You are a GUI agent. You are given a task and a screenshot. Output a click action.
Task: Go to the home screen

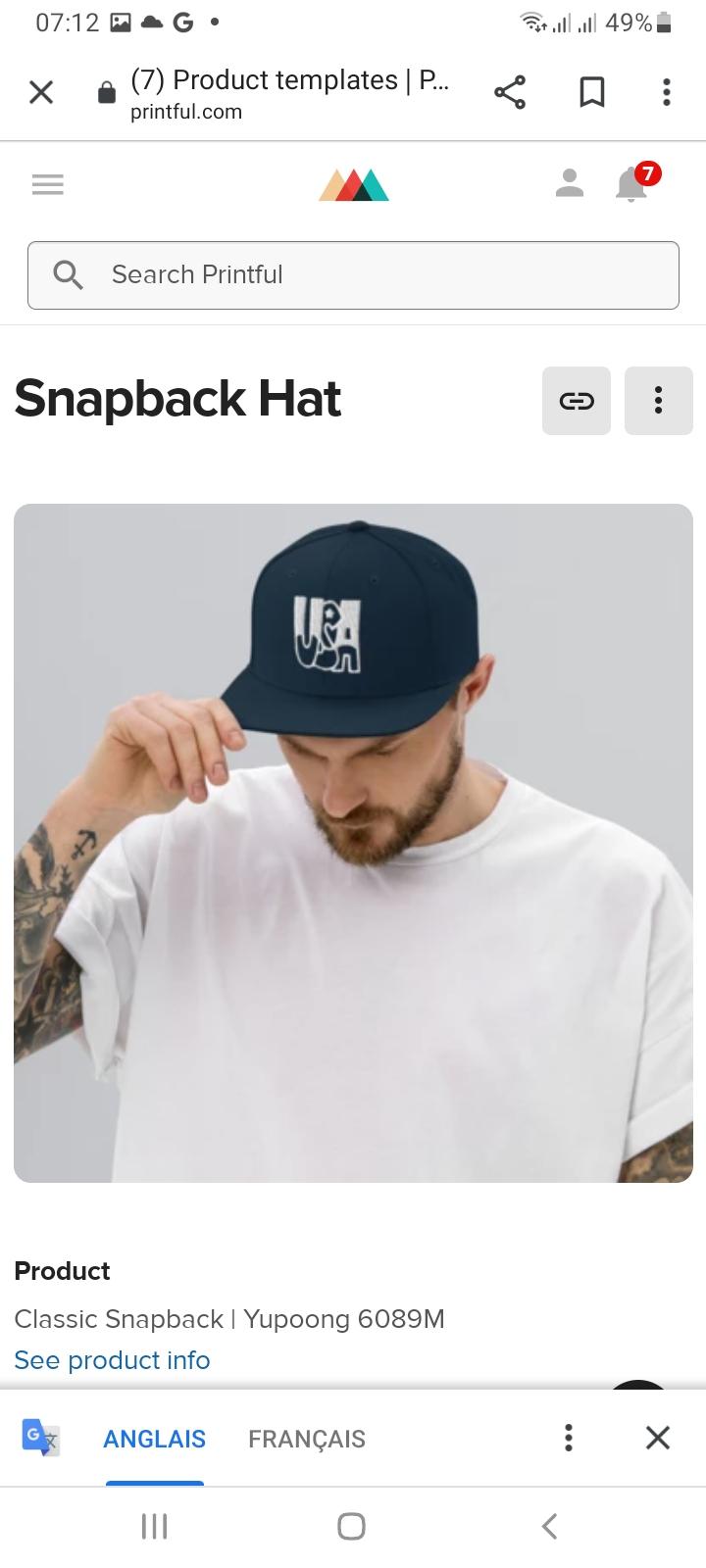point(351,1526)
